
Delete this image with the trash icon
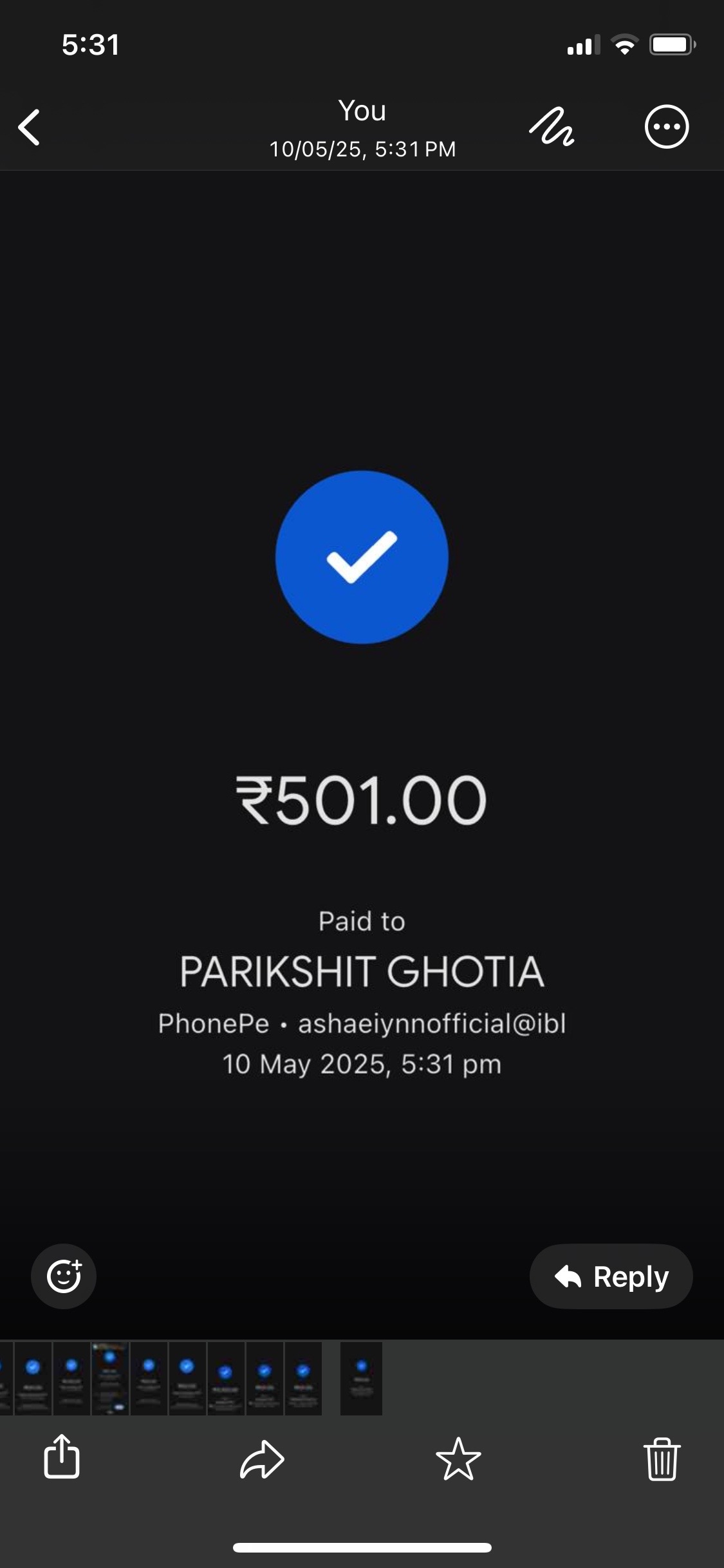point(662,1459)
